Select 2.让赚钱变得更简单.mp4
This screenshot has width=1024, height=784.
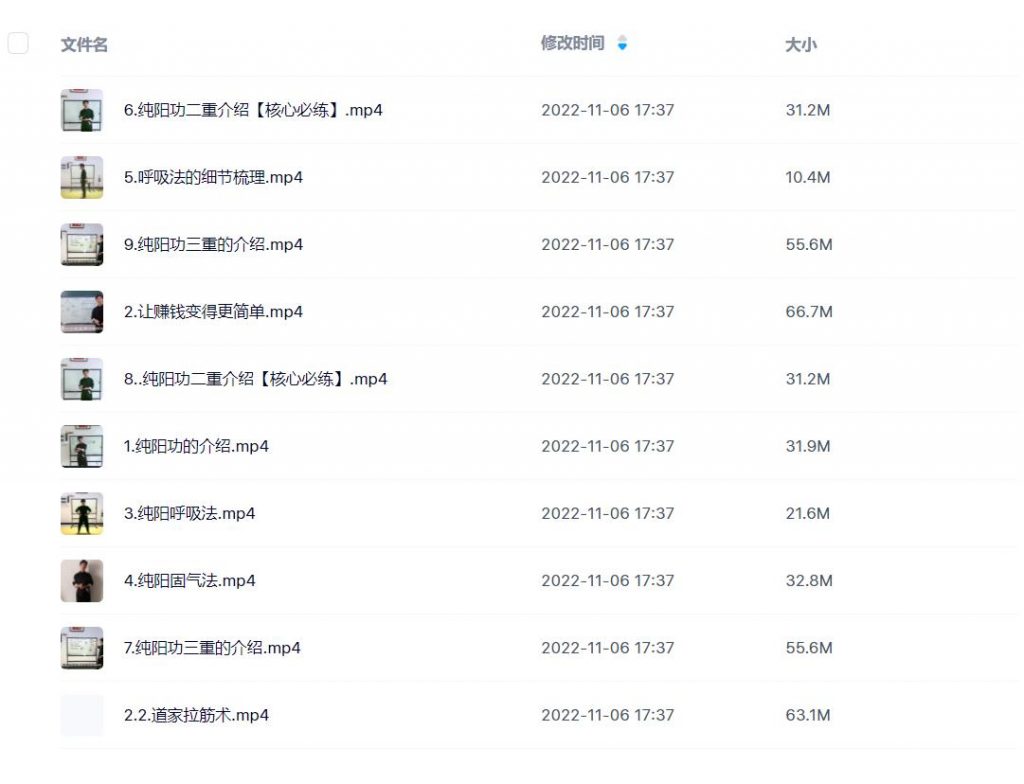pyautogui.click(x=213, y=312)
